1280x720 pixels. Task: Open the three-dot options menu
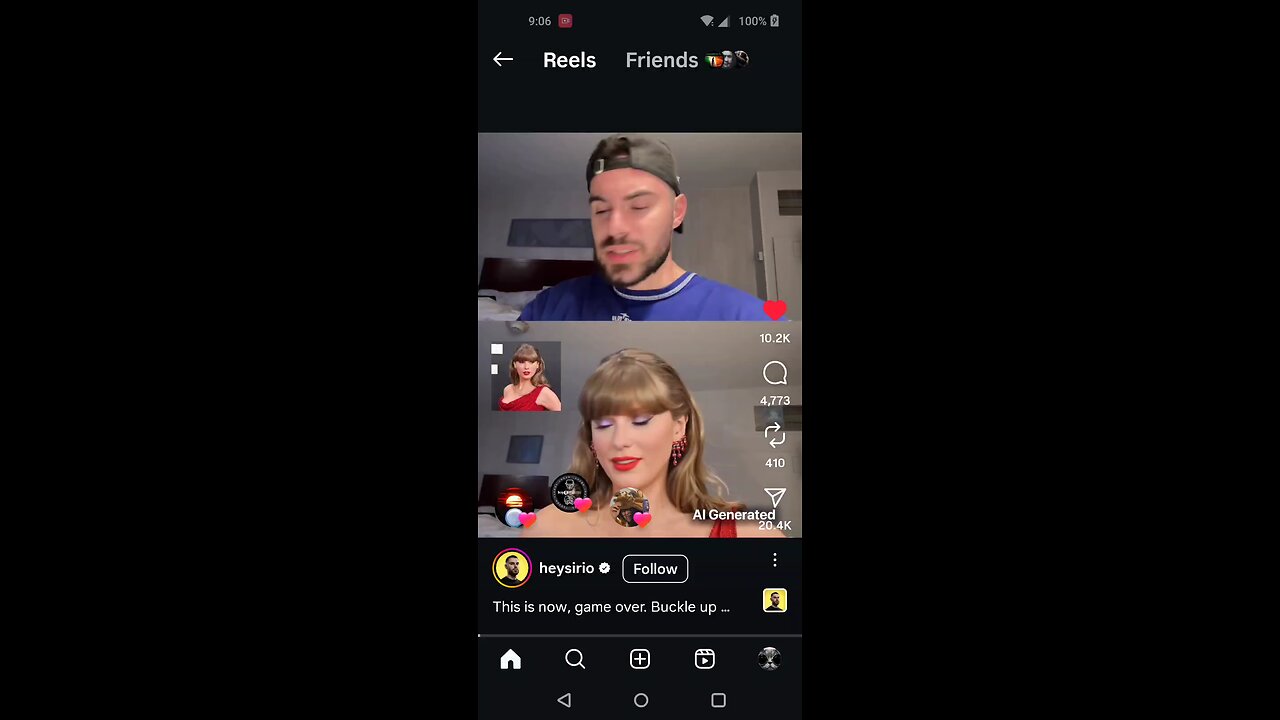774,561
